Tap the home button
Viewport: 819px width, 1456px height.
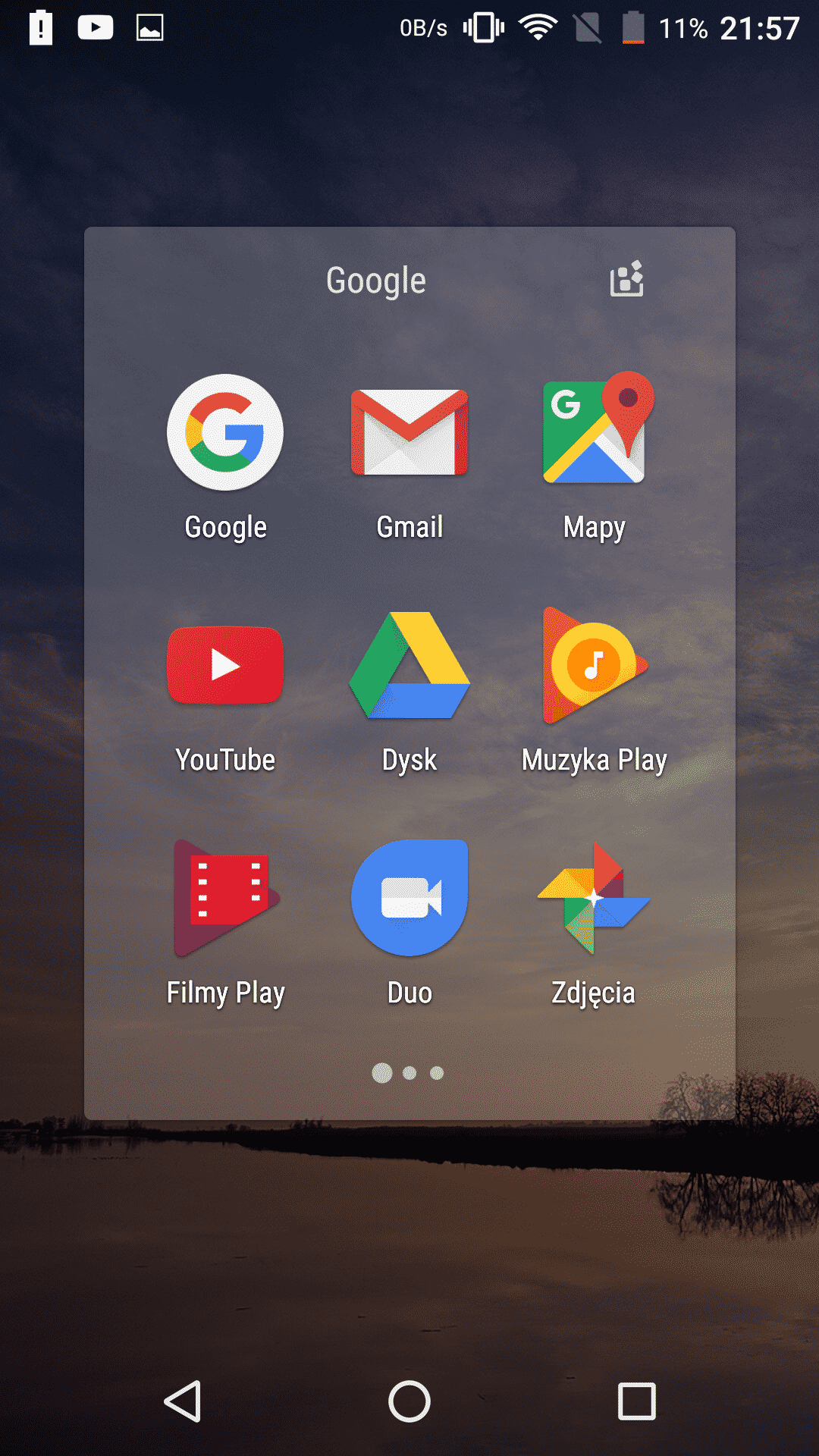pyautogui.click(x=409, y=1401)
